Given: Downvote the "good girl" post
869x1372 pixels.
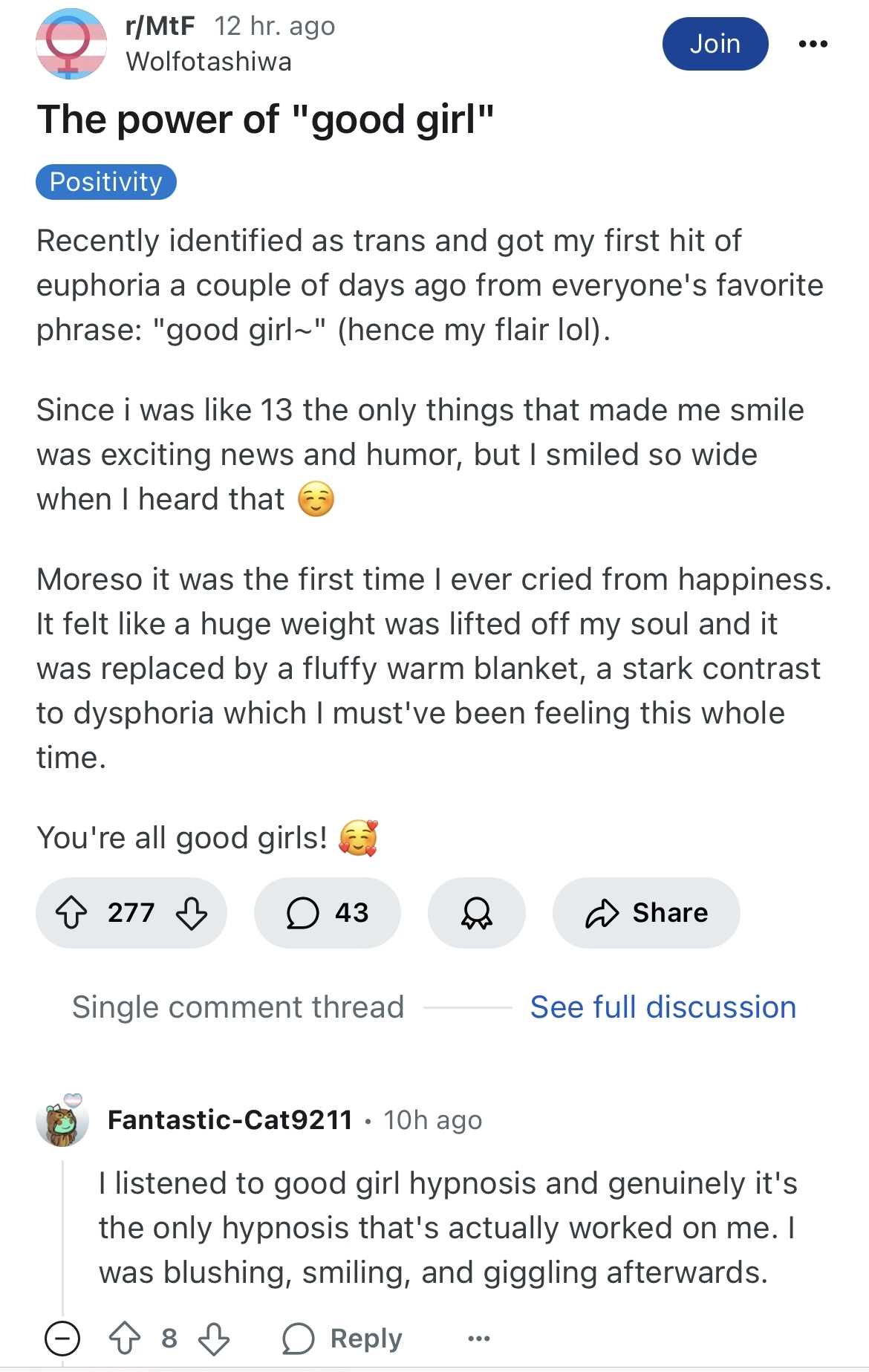Looking at the screenshot, I should (192, 912).
